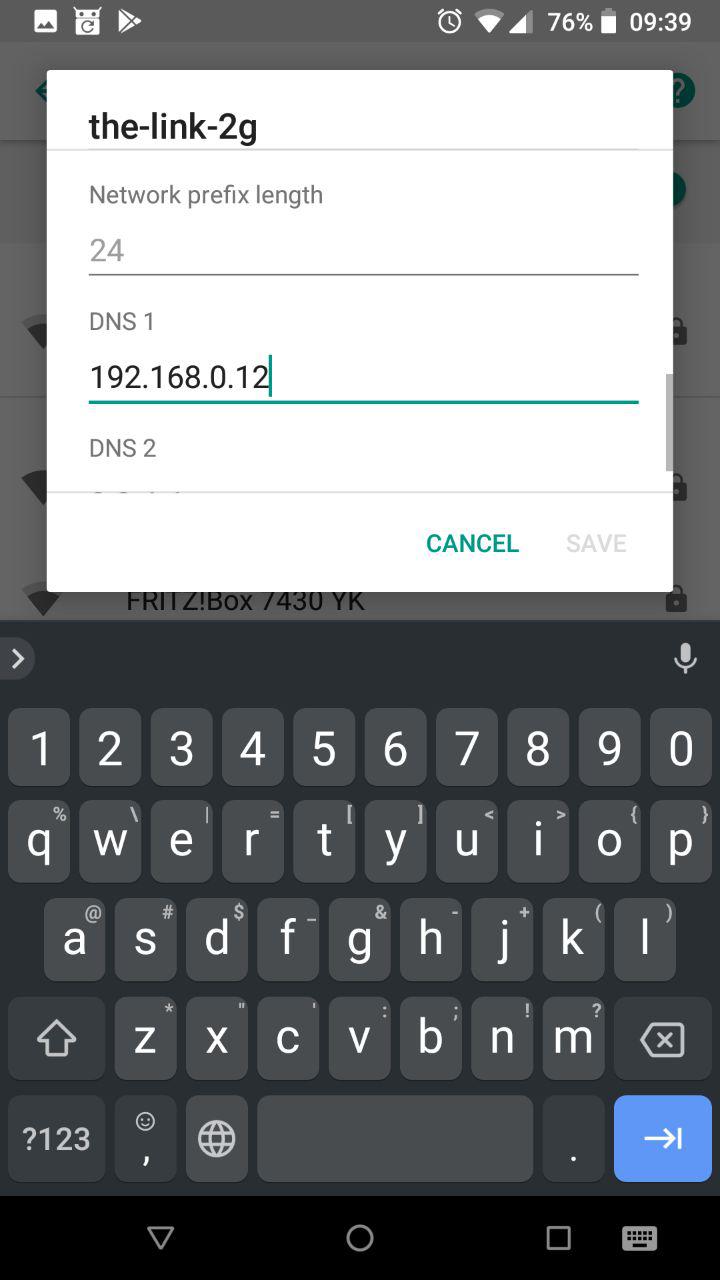
Task: Focus the DNS 1 address field
Action: tap(363, 377)
